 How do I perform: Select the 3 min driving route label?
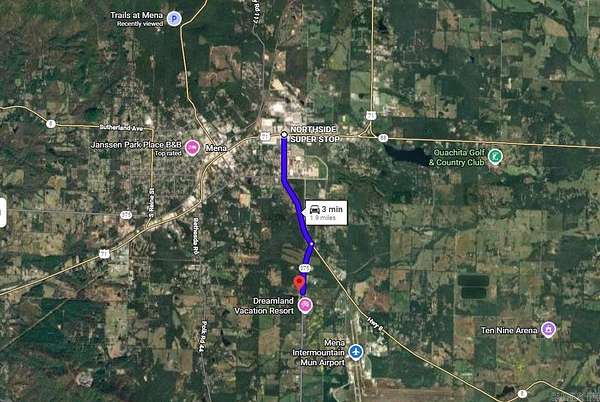click(321, 211)
